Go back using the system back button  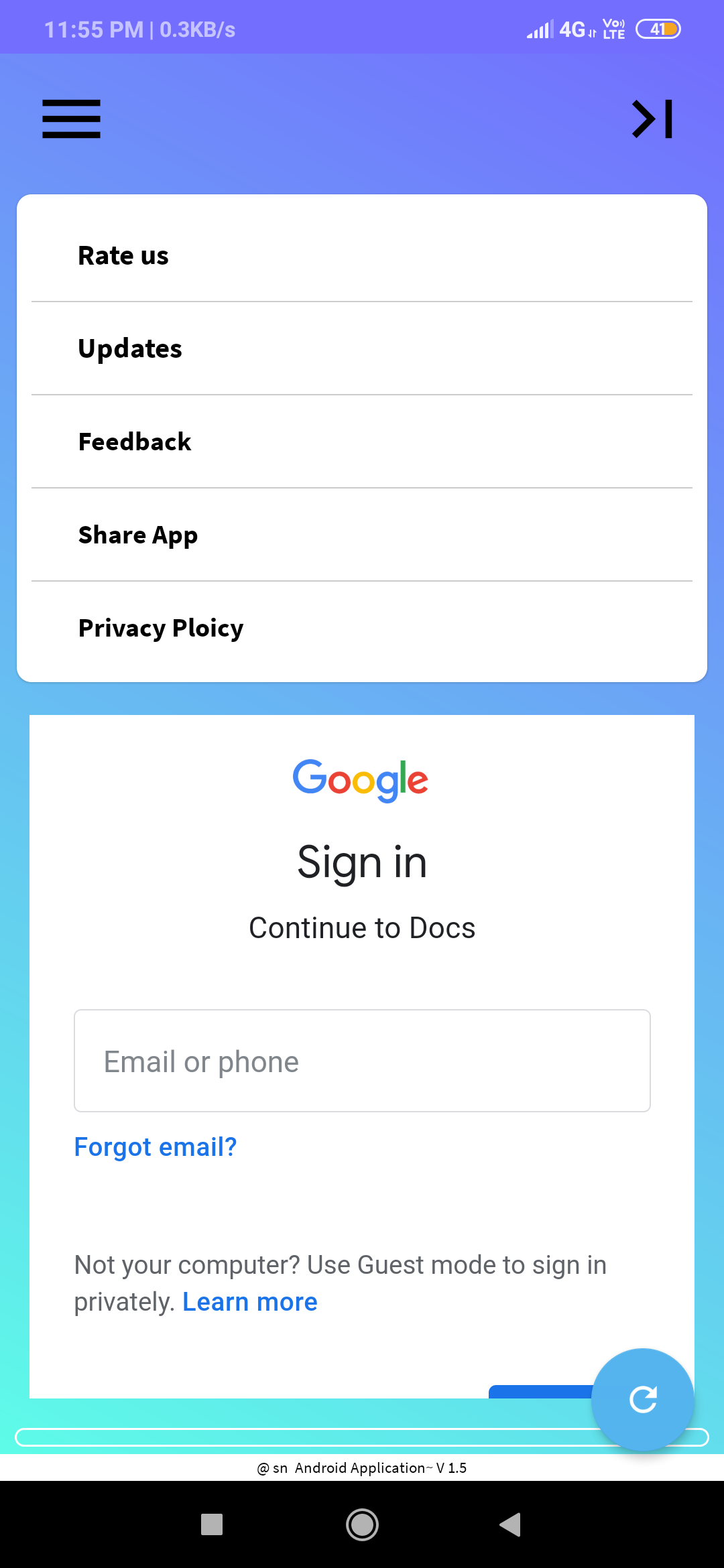pos(511,1524)
